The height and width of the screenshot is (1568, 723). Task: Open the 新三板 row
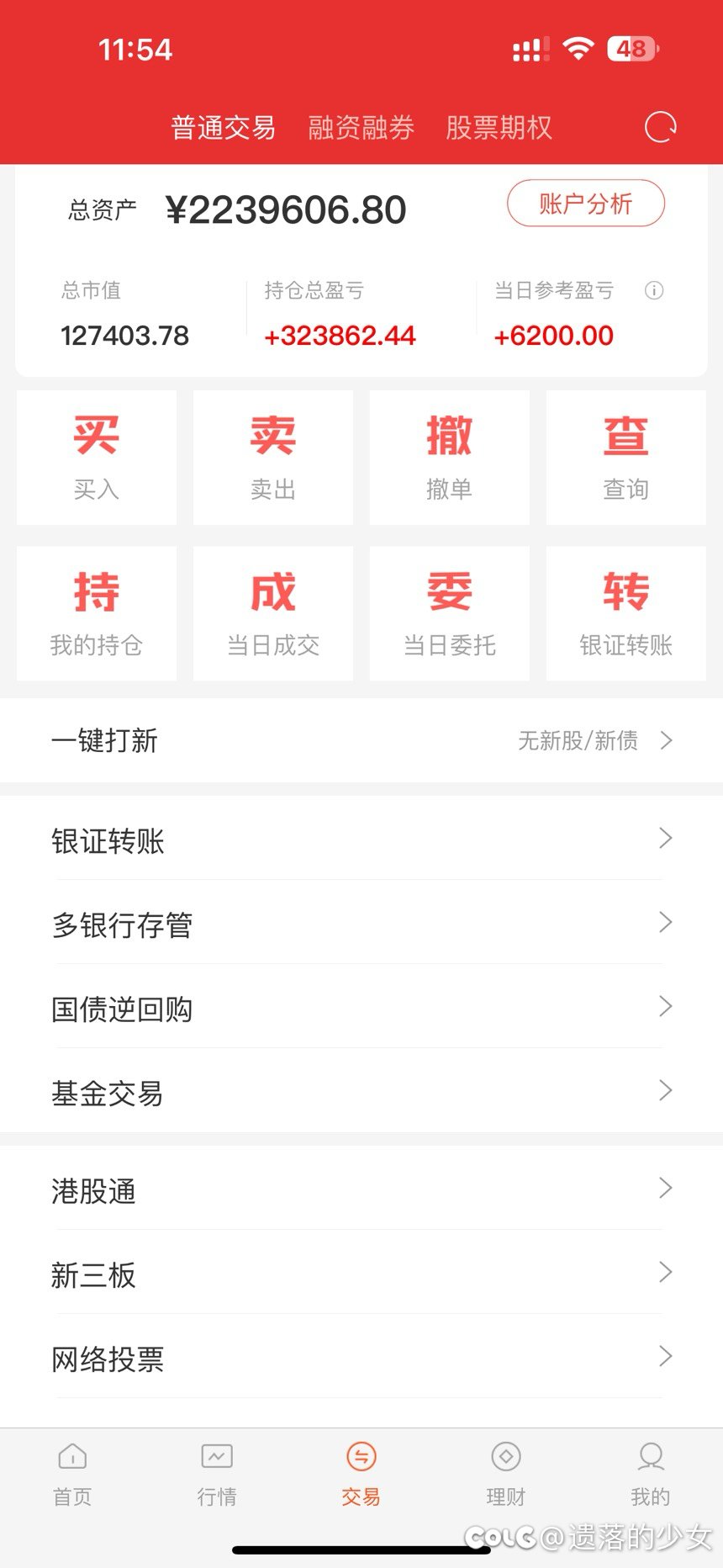[361, 1274]
